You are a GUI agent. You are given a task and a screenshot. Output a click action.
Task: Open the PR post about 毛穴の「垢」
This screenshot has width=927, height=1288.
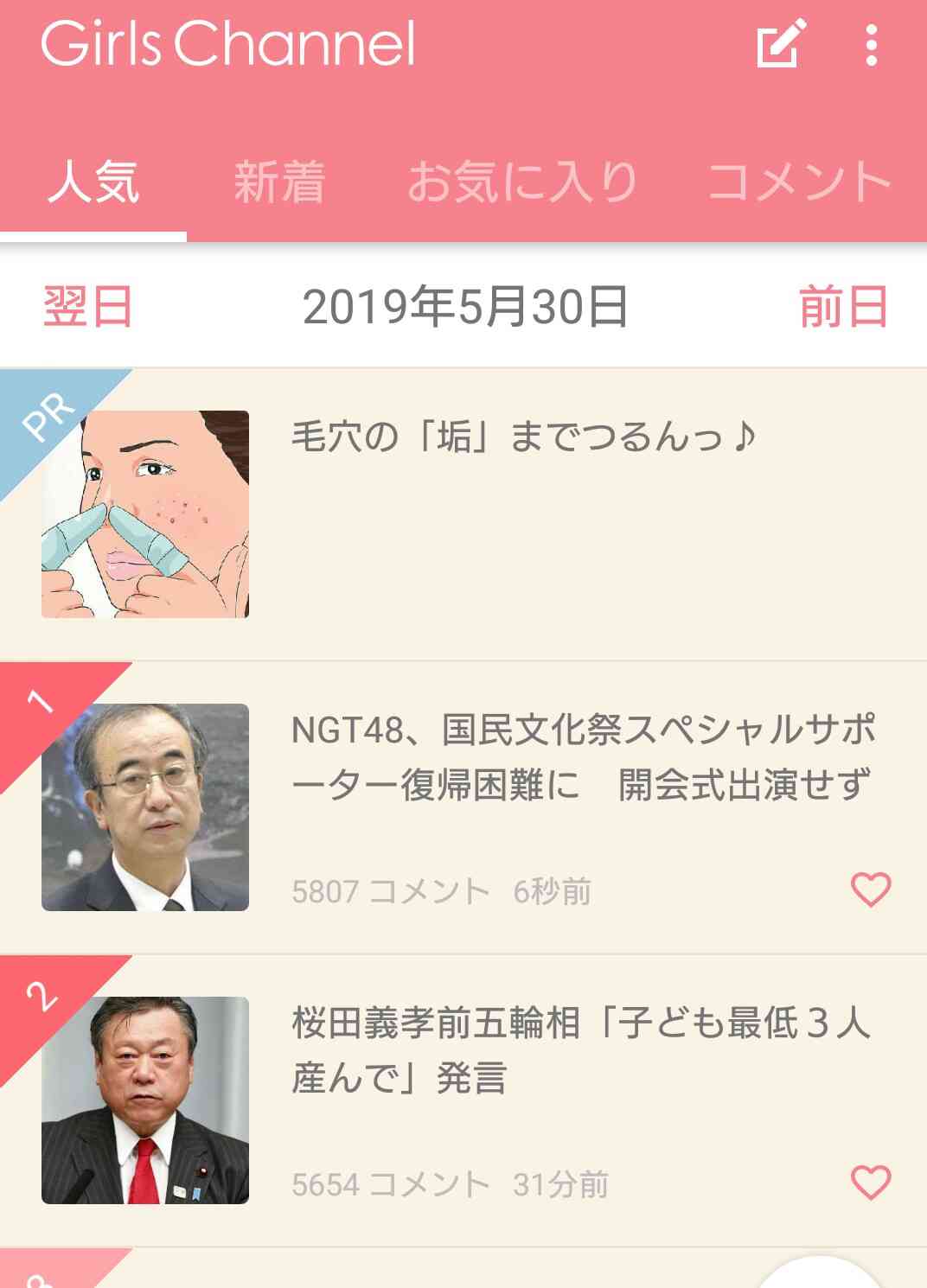[523, 437]
